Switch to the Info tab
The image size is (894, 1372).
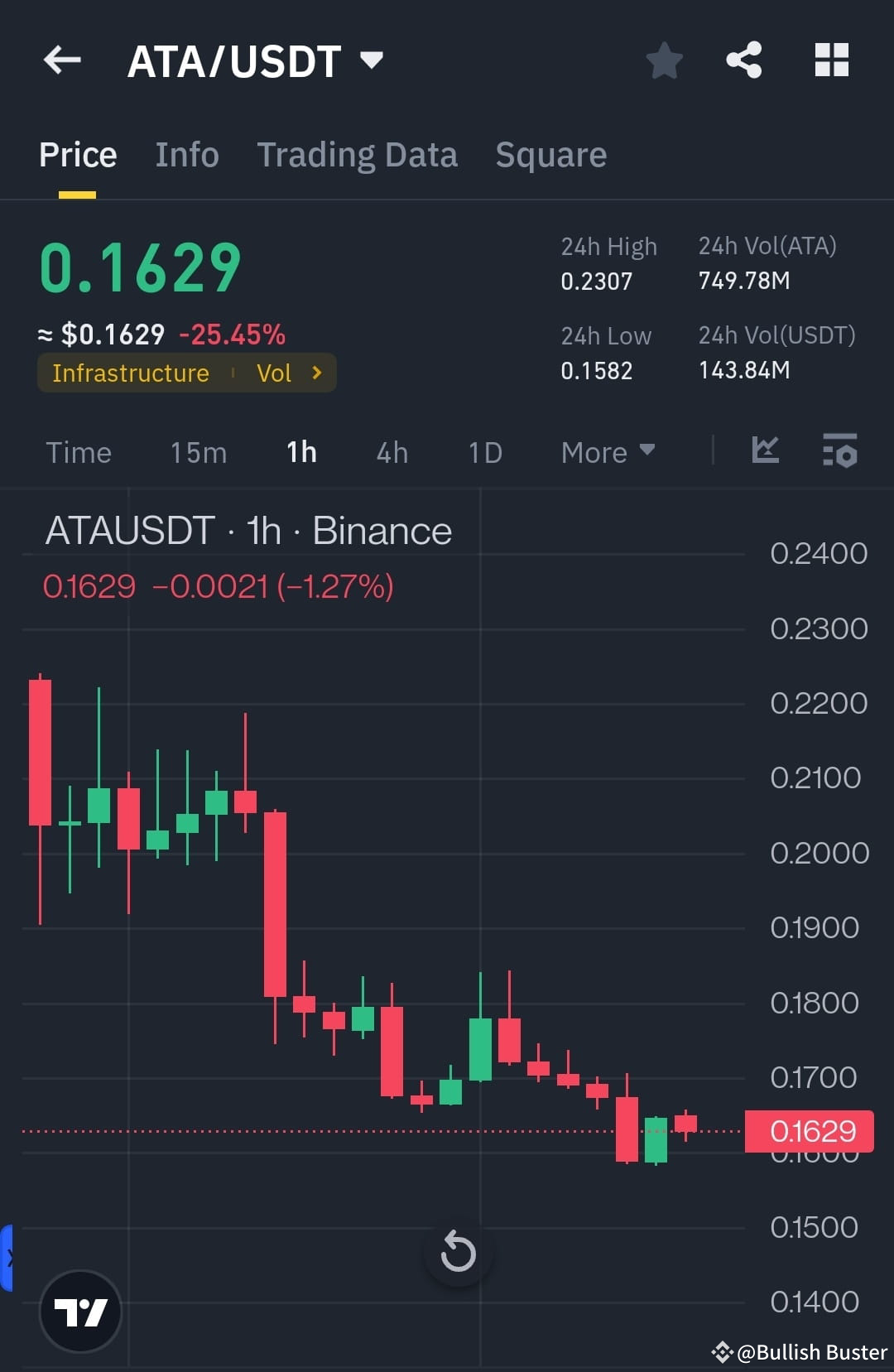[x=186, y=154]
